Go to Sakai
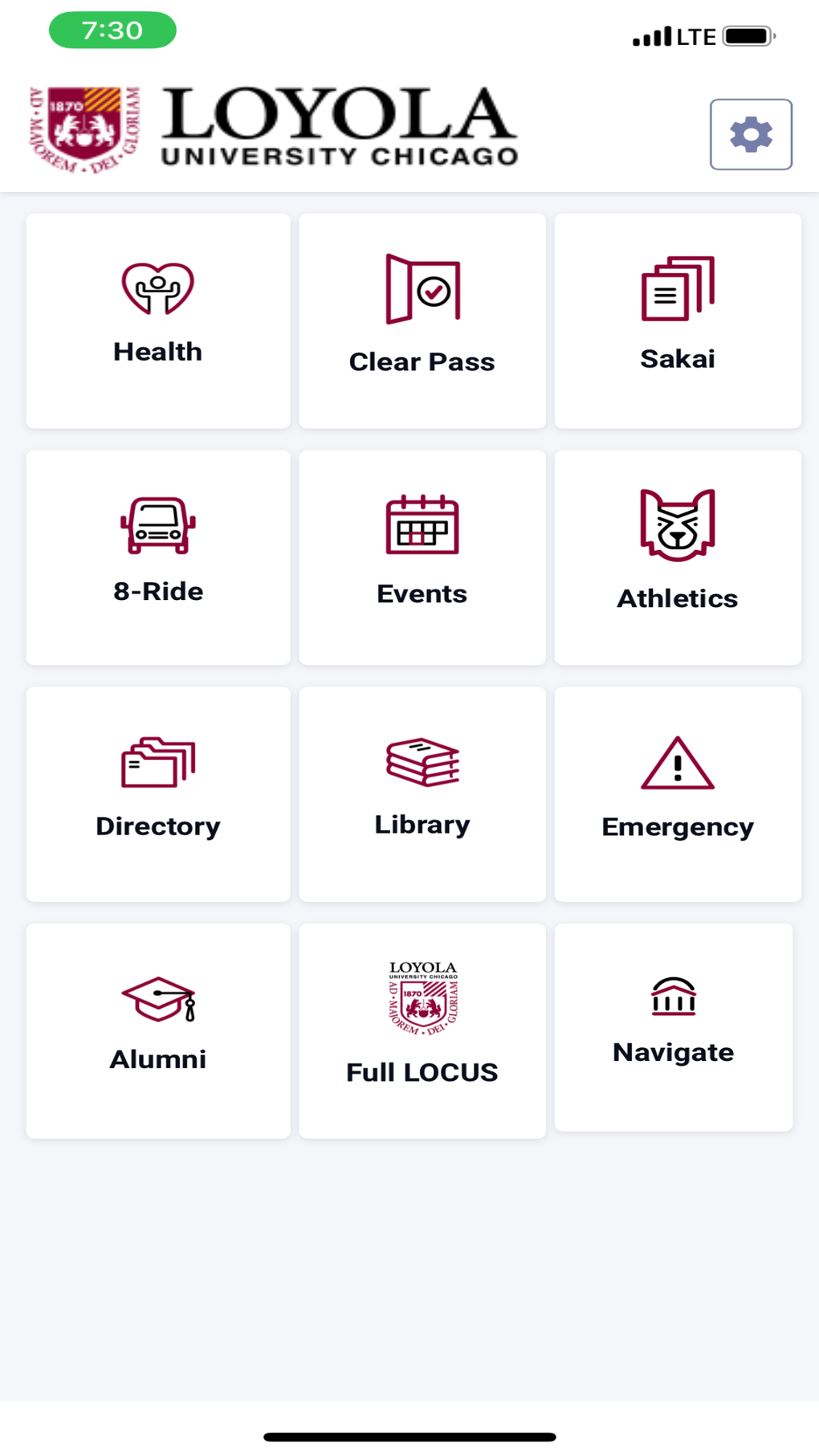Image resolution: width=819 pixels, height=1456 pixels. tap(678, 320)
